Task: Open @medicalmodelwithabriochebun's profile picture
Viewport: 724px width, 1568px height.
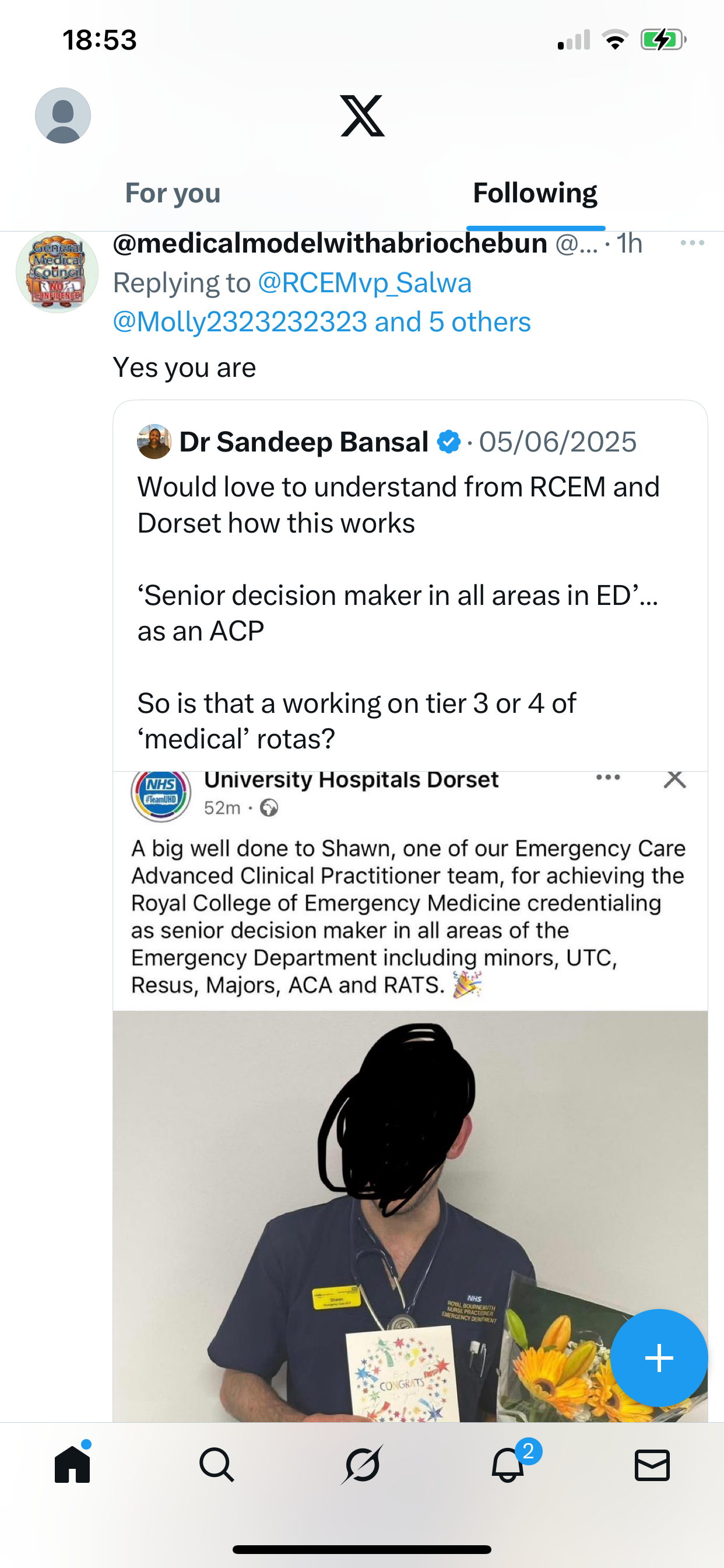Action: pyautogui.click(x=57, y=272)
